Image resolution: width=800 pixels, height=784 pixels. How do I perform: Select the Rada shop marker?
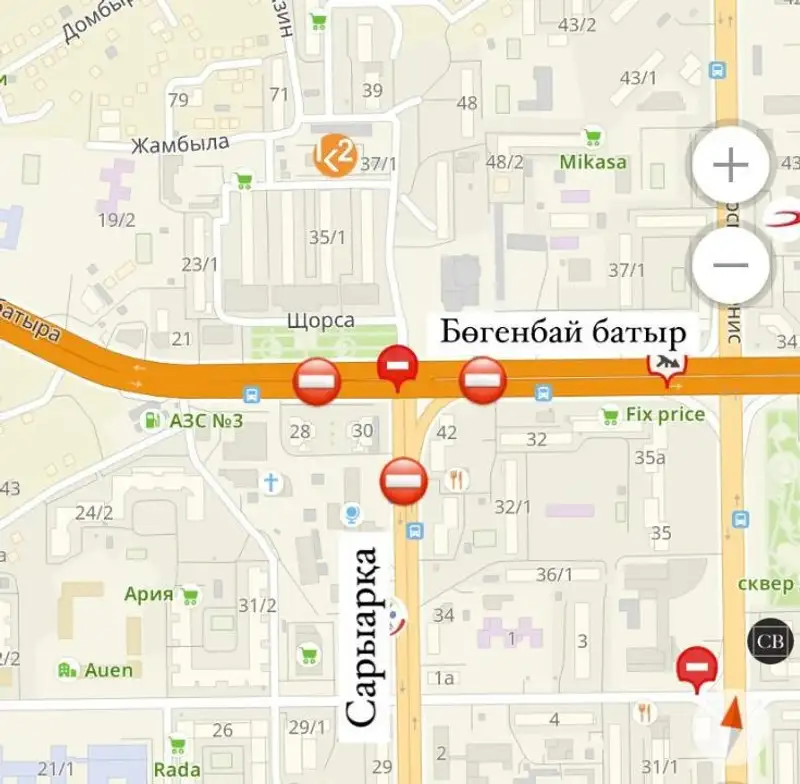177,745
